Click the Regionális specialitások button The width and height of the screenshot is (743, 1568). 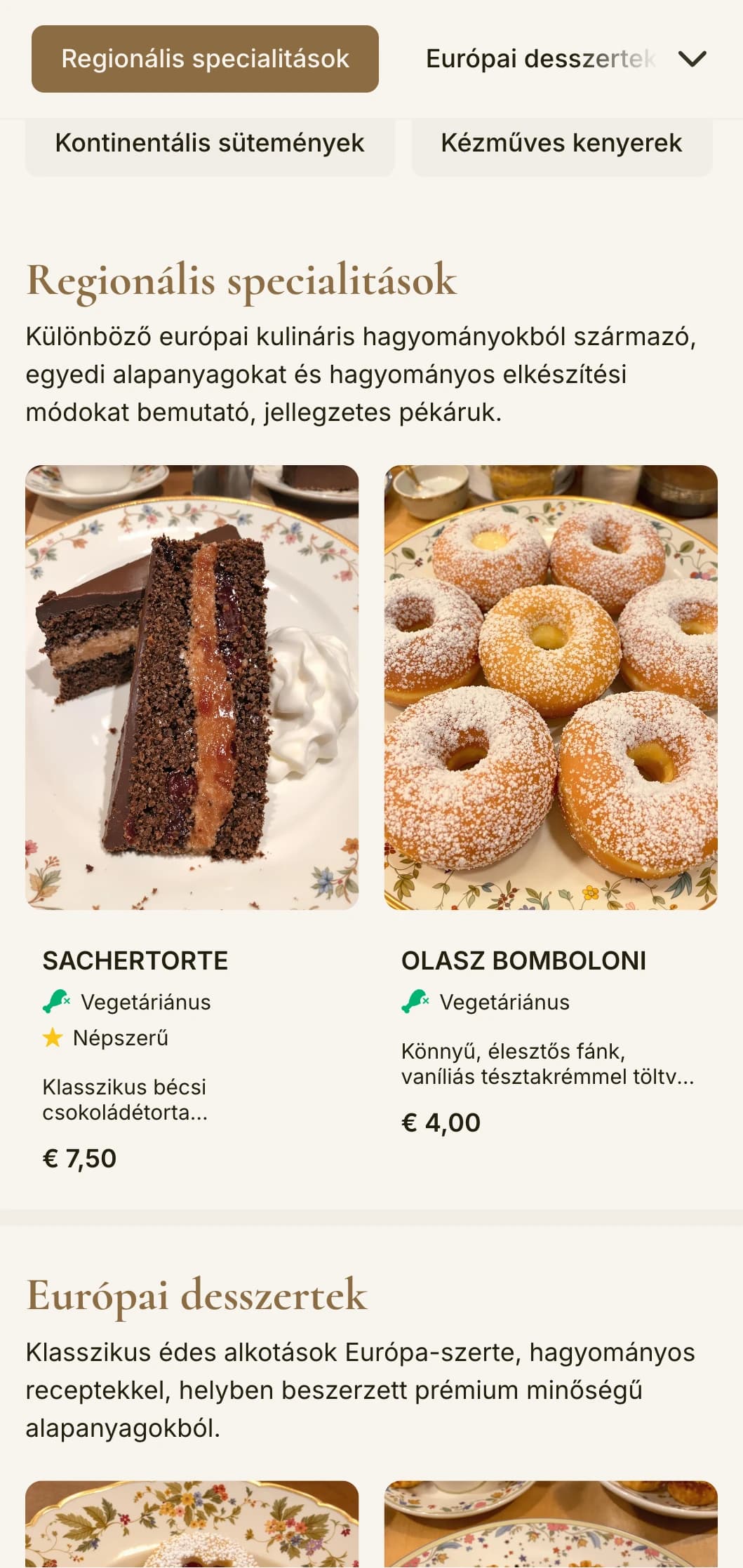[x=203, y=60]
